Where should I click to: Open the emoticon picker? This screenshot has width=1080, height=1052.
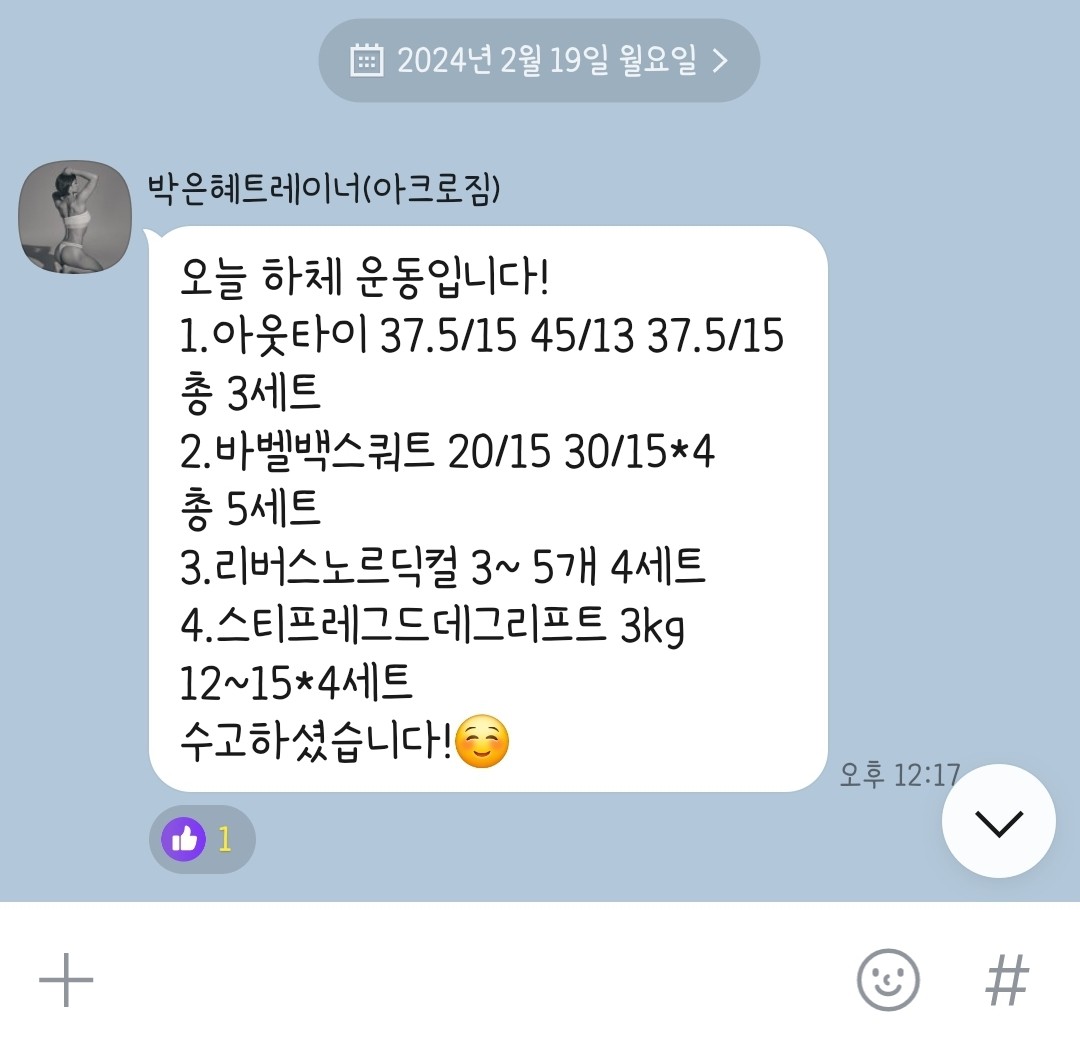(x=888, y=979)
